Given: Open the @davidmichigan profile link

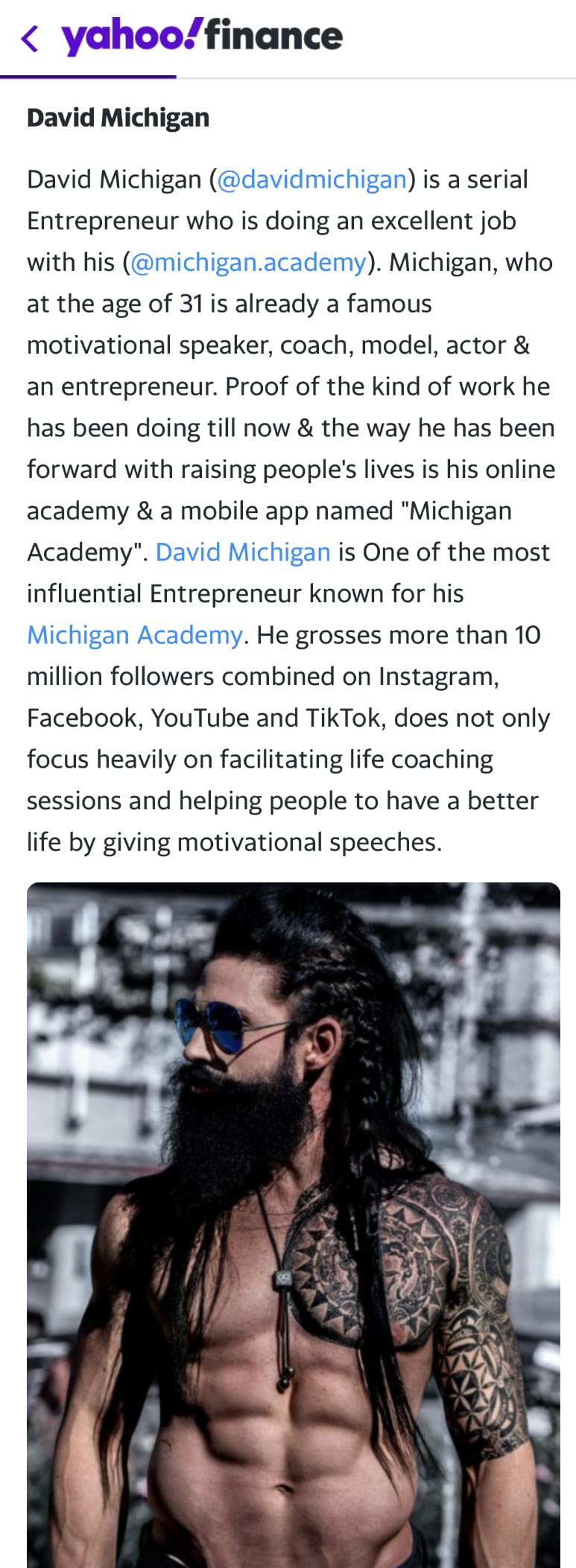Looking at the screenshot, I should pos(311,179).
